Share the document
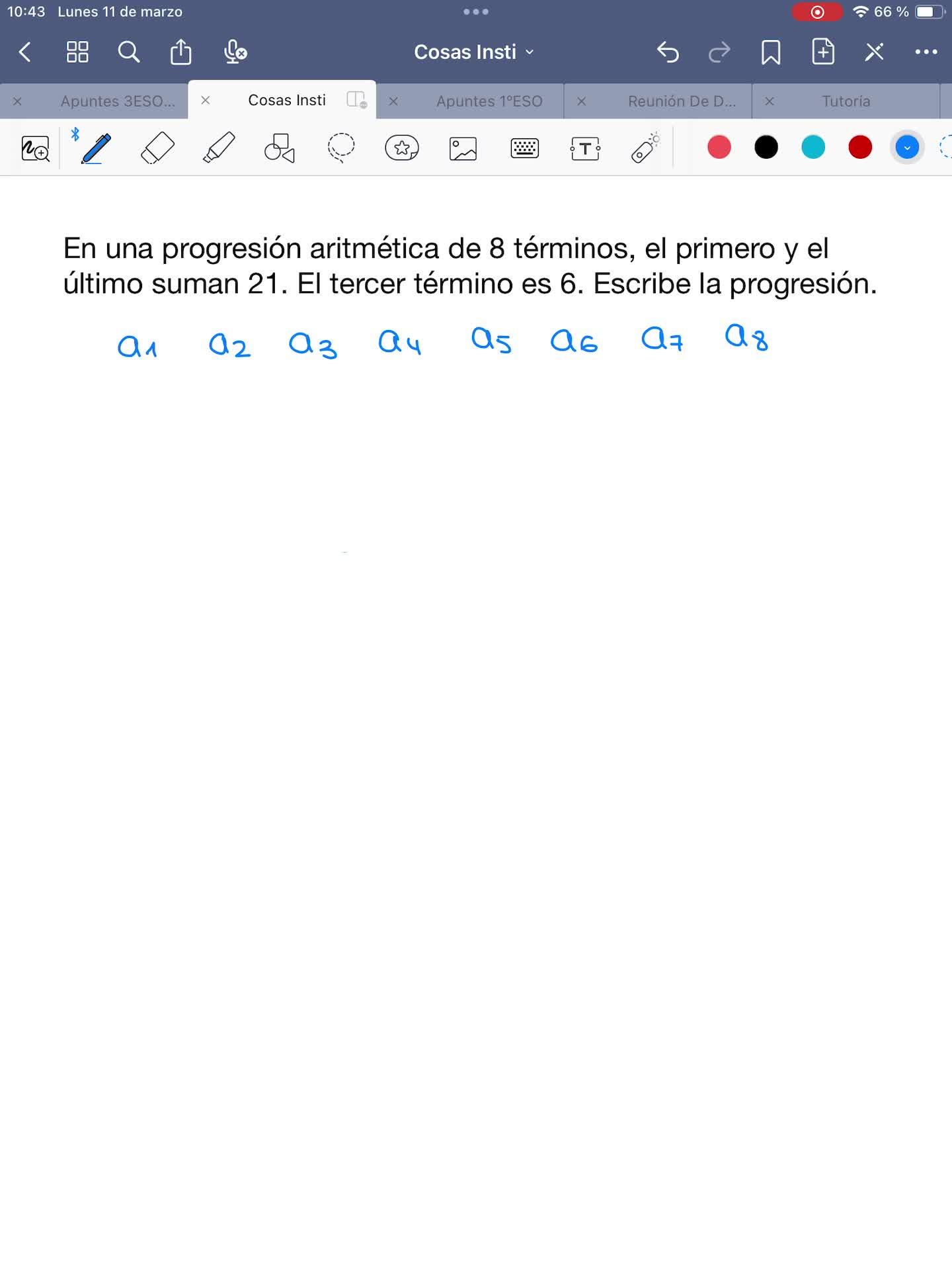Screen dimensions: 952x1270 [x=180, y=52]
